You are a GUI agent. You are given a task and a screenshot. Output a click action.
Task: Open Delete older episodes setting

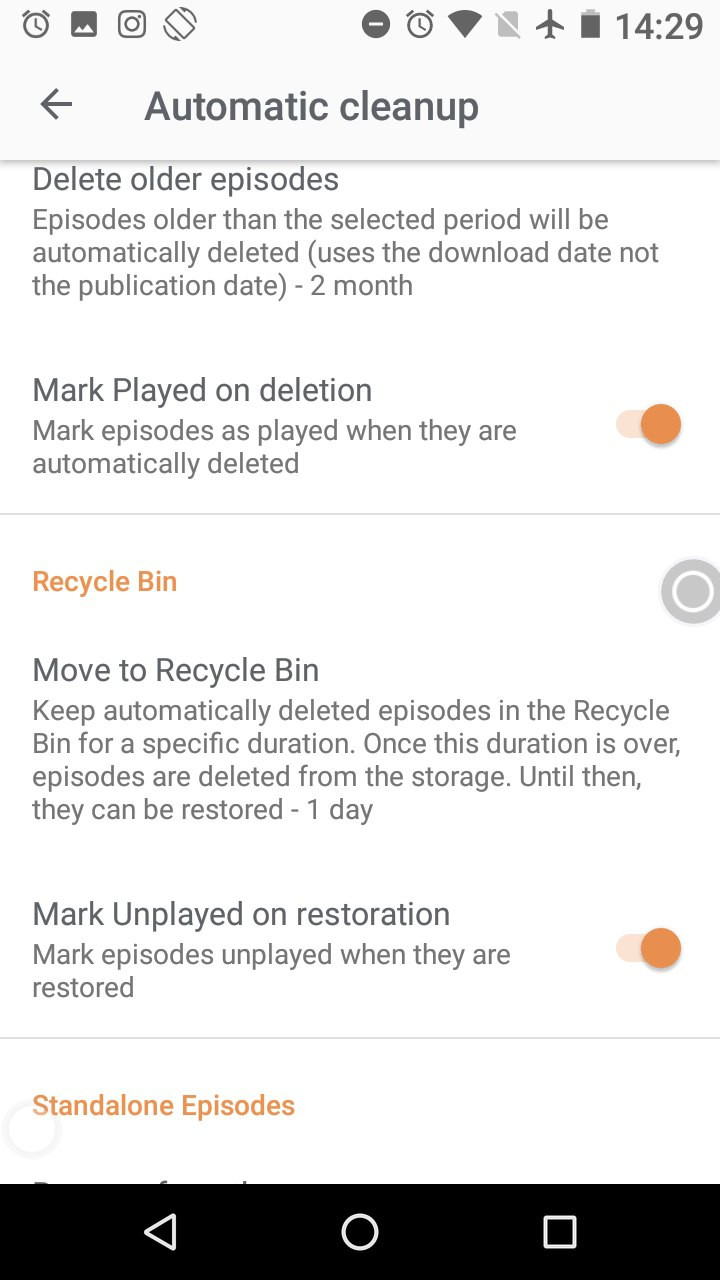click(x=346, y=232)
